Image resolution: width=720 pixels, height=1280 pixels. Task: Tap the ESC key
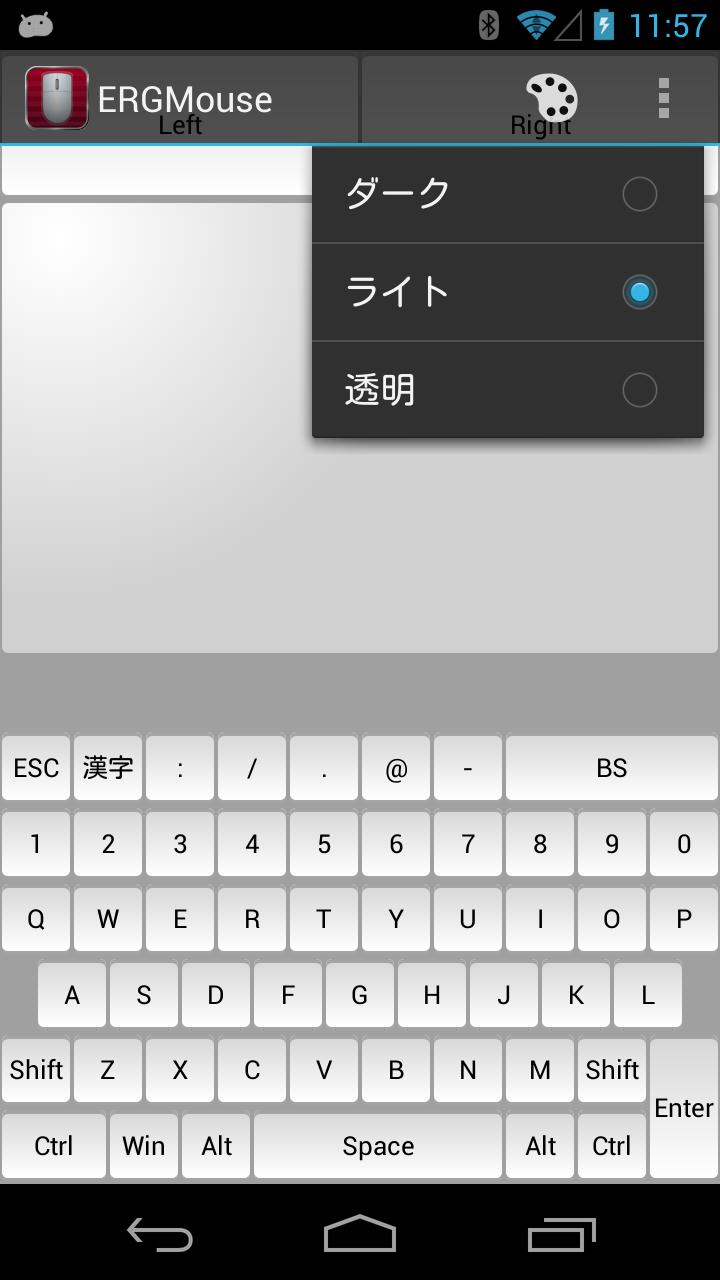[36, 768]
